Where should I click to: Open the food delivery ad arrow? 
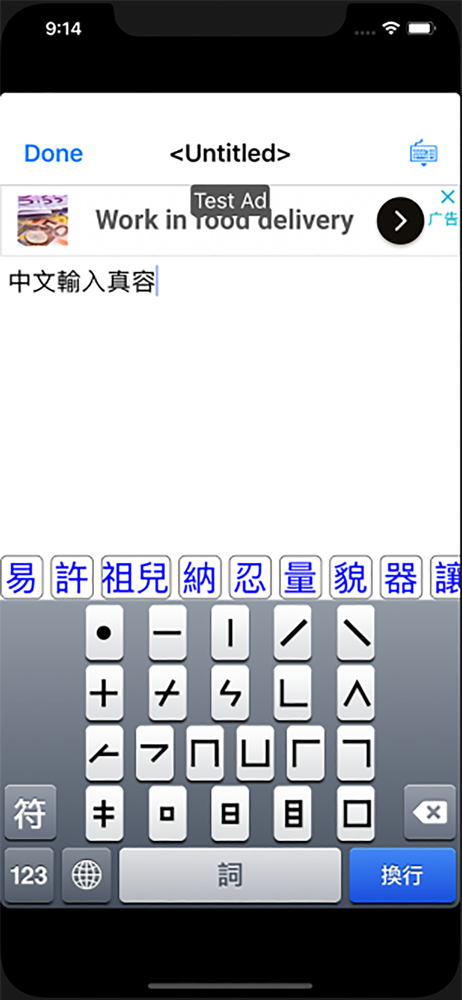click(x=400, y=221)
